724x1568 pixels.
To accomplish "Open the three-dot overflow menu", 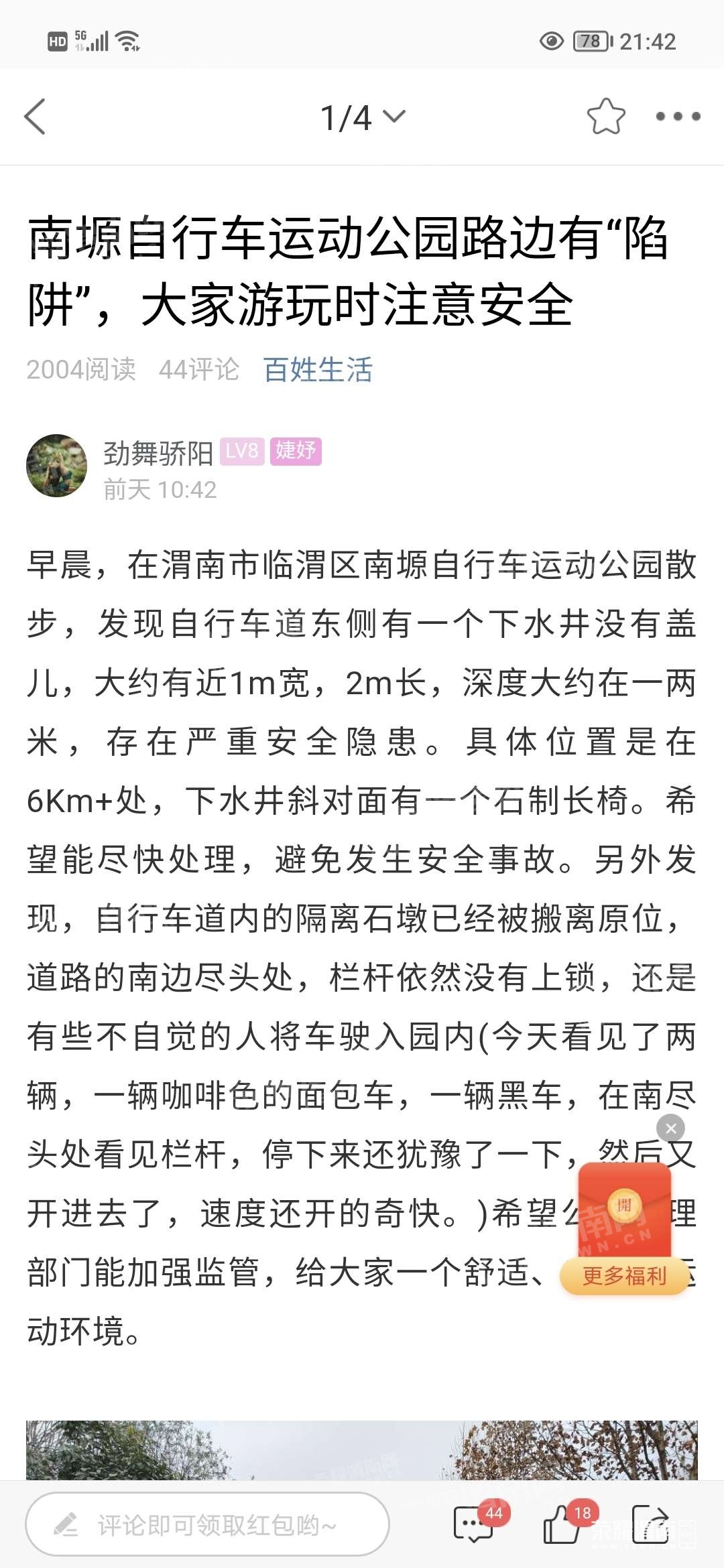I will pyautogui.click(x=678, y=117).
